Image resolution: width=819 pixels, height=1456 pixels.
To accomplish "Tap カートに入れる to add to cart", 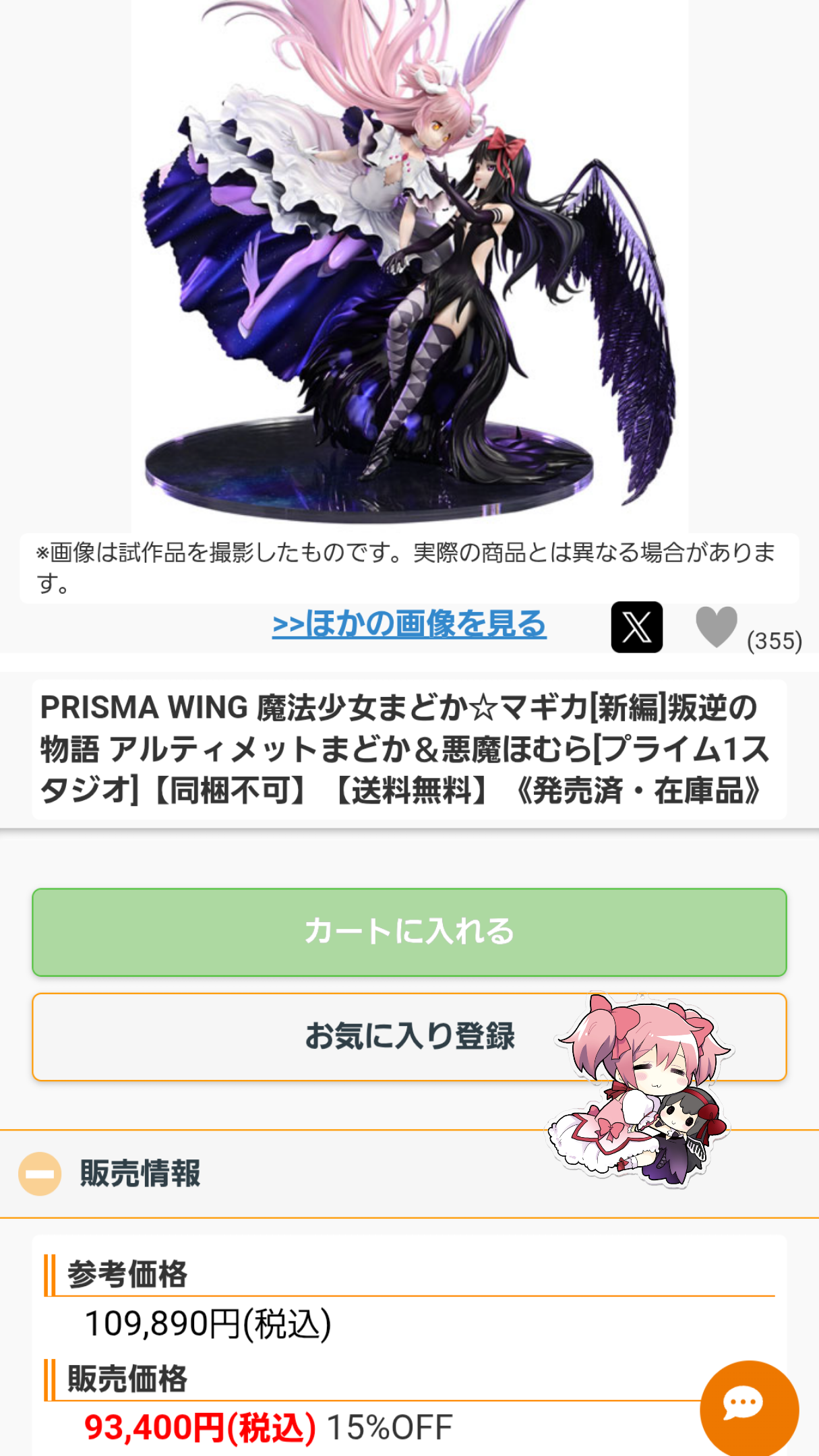I will pos(409,932).
